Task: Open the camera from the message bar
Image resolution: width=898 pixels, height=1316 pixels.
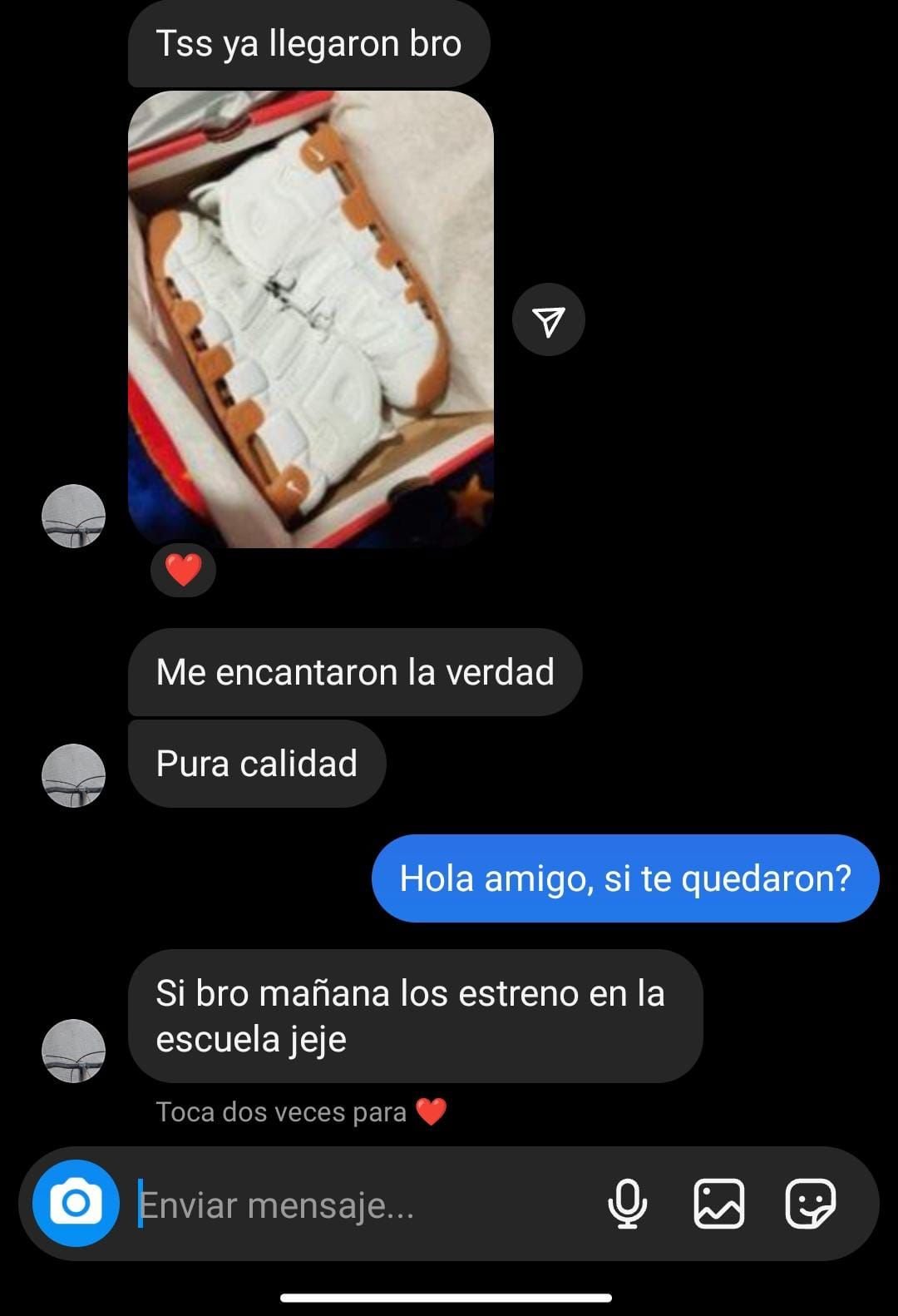Action: point(76,1203)
